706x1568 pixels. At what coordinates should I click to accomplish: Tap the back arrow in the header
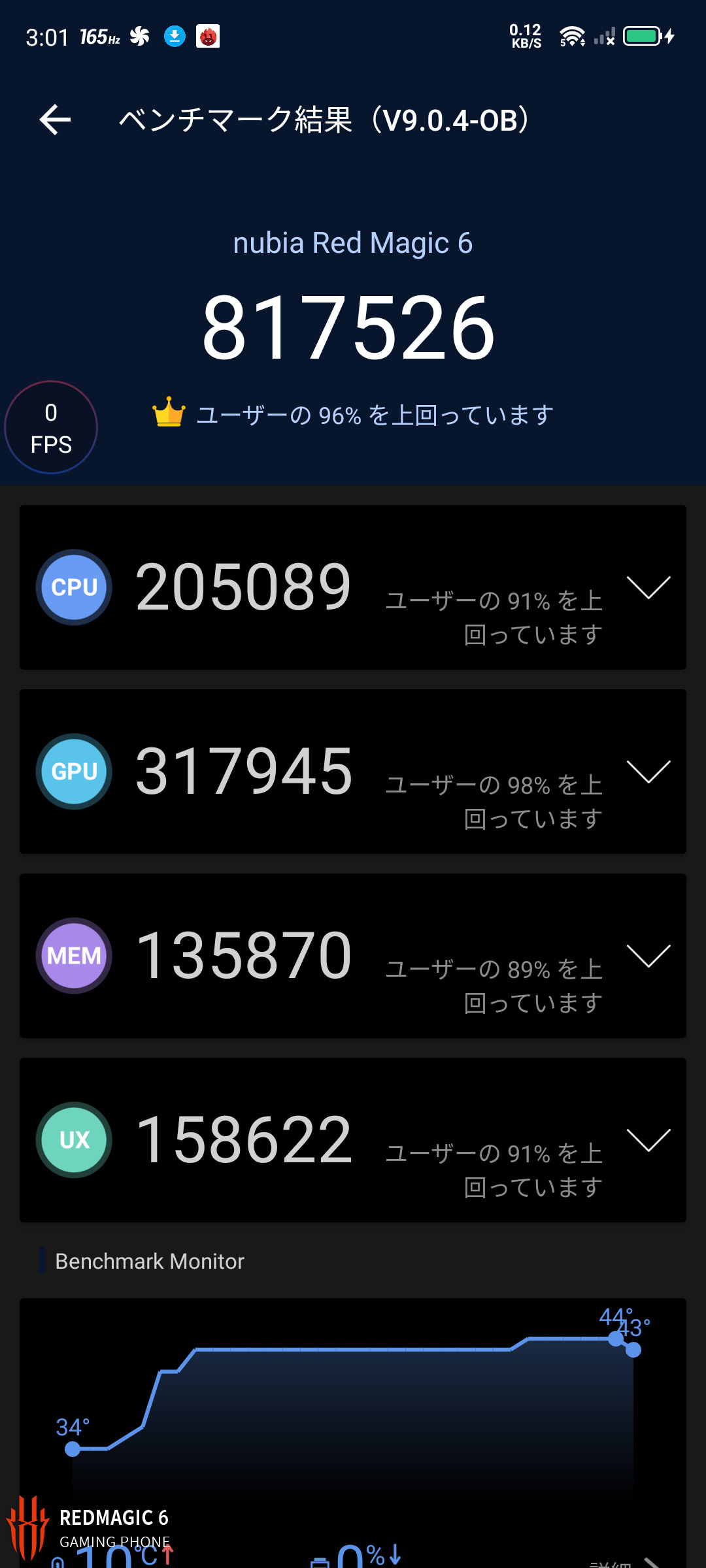pyautogui.click(x=54, y=120)
